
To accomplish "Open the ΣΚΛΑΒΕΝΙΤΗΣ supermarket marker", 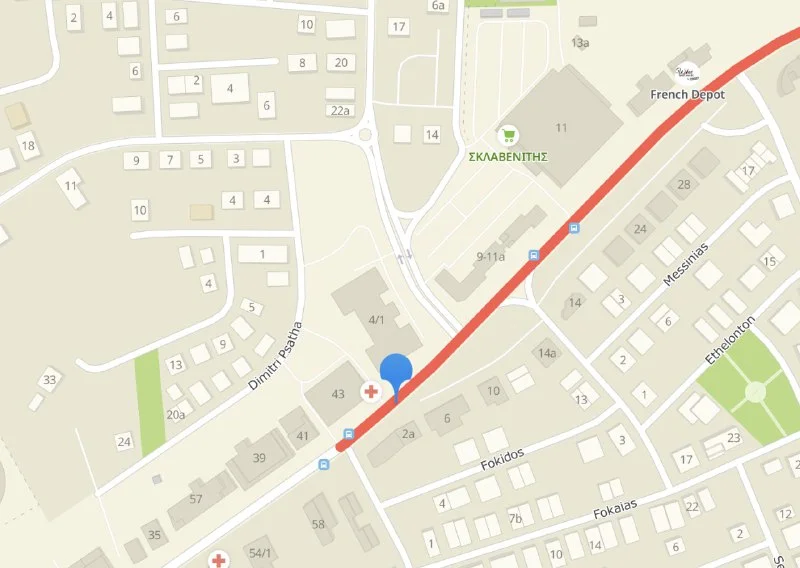I will (509, 135).
